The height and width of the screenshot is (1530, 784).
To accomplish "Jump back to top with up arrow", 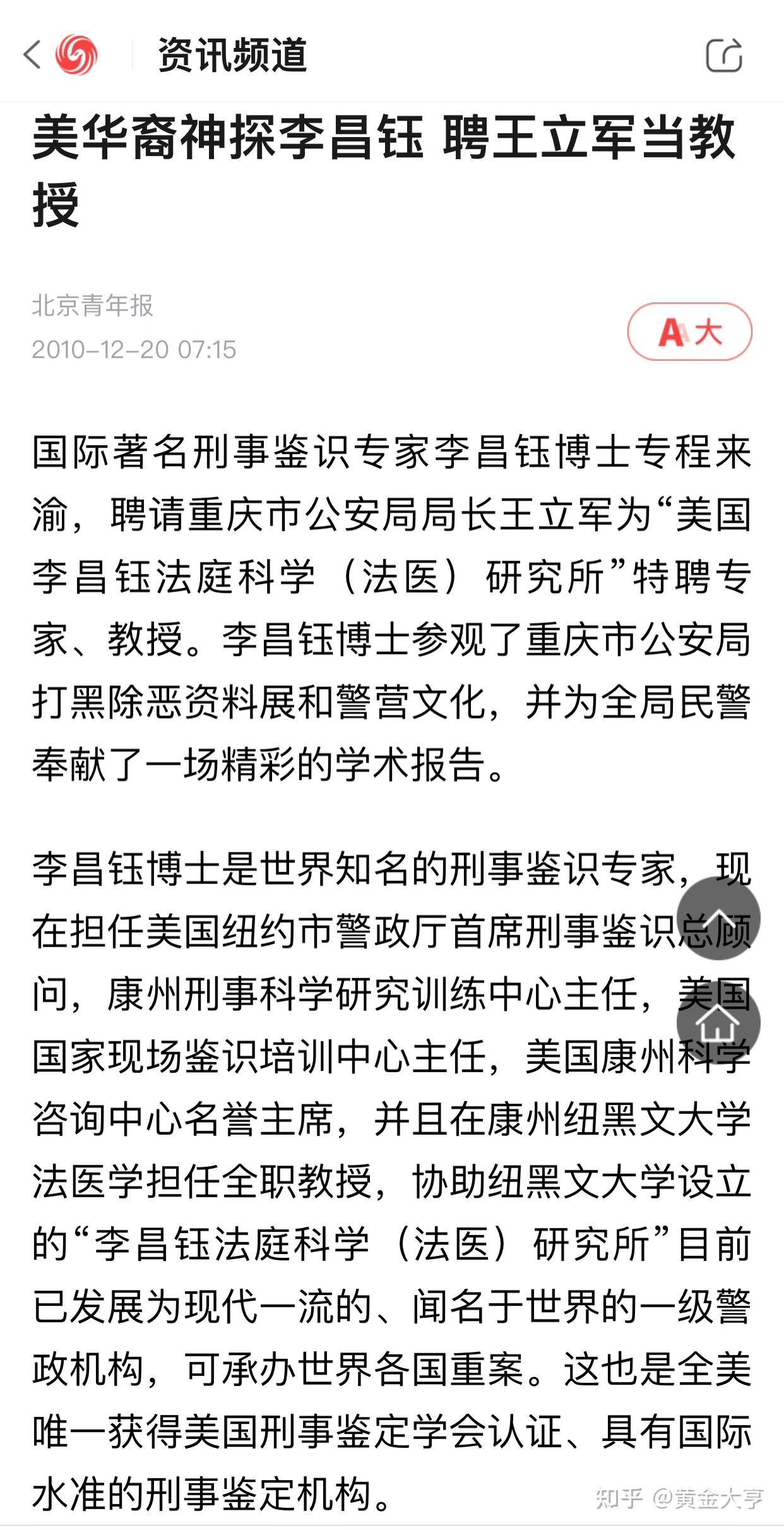I will pyautogui.click(x=718, y=917).
